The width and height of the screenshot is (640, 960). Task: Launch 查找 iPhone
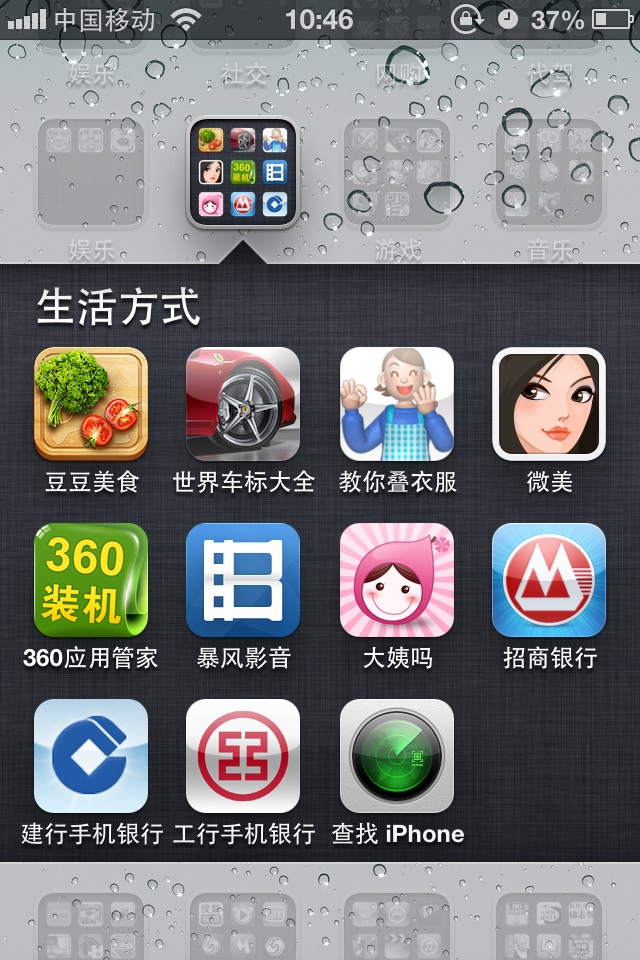click(x=396, y=756)
